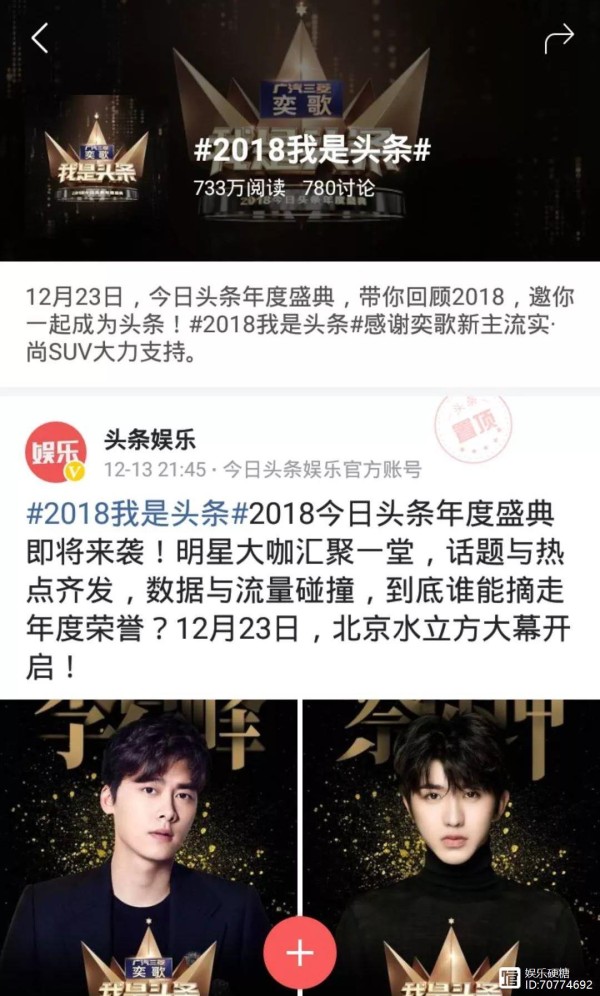600x996 pixels.
Task: Go back with the top-left arrow
Action: pyautogui.click(x=40, y=38)
